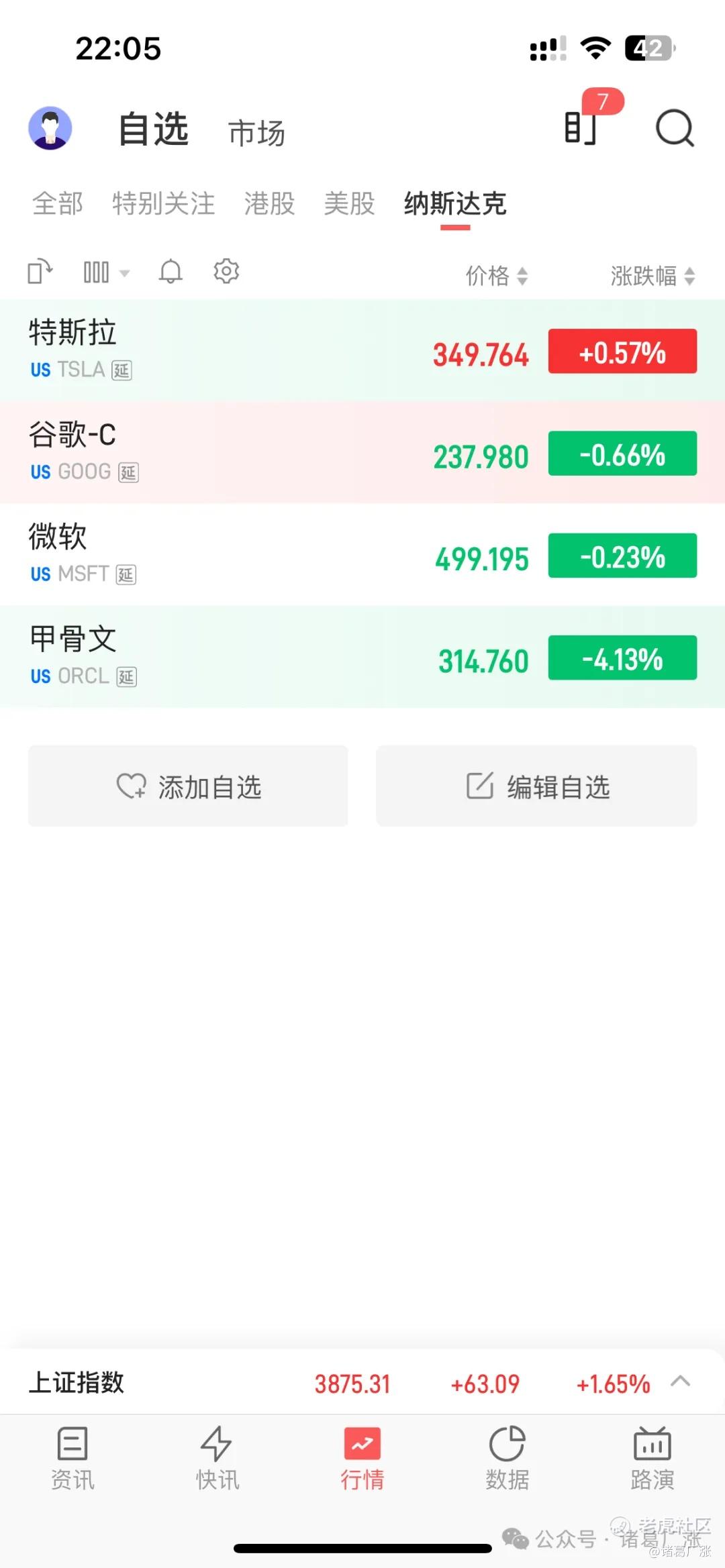Select the 特别关注 tab
This screenshot has width=725, height=1568.
[164, 203]
